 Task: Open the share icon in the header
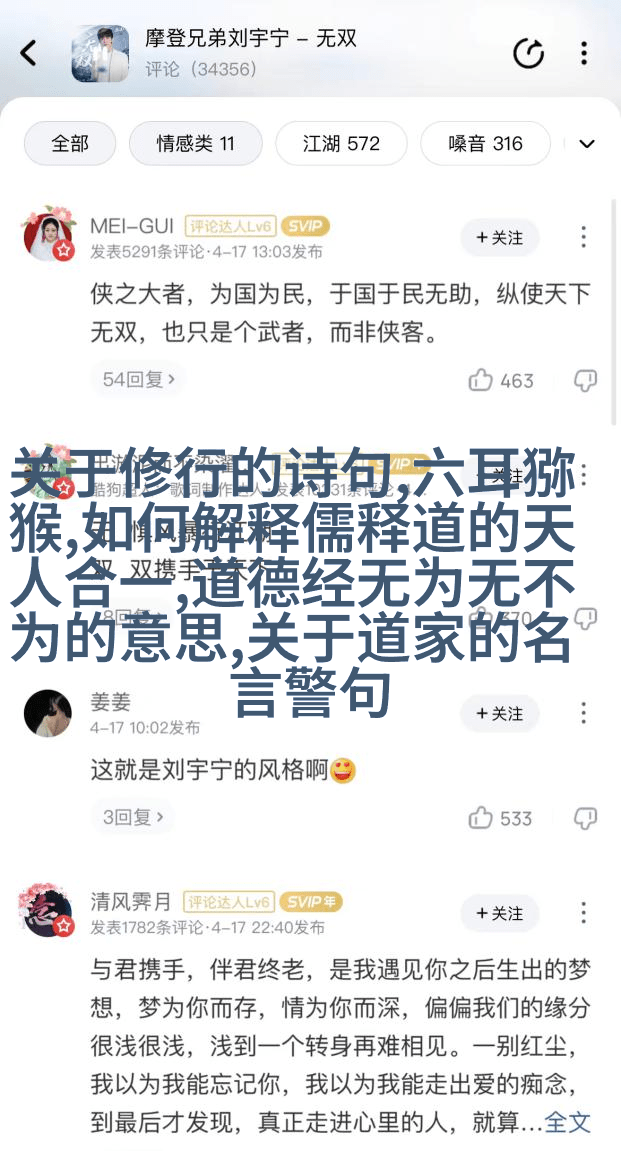click(528, 53)
